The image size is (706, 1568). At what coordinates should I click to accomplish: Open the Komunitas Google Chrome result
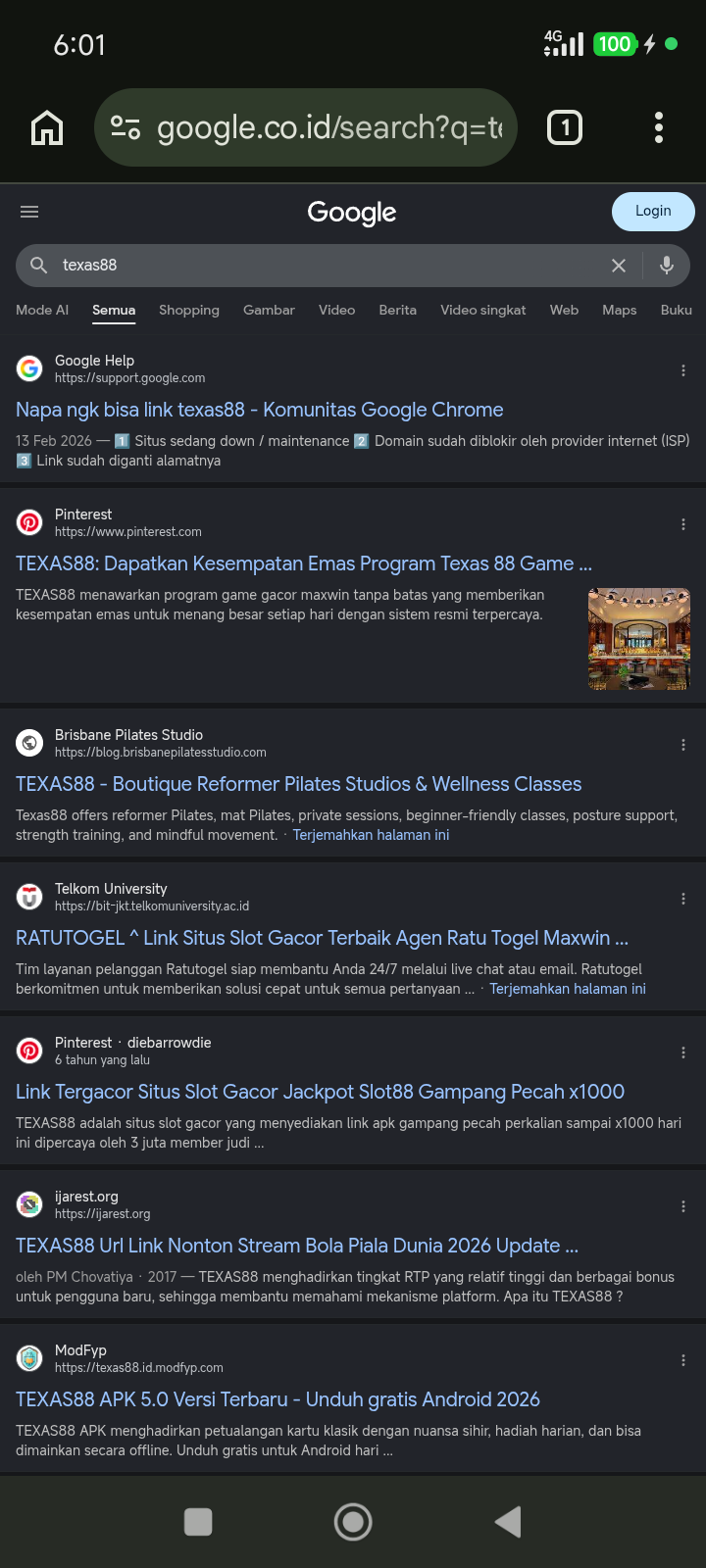point(260,410)
